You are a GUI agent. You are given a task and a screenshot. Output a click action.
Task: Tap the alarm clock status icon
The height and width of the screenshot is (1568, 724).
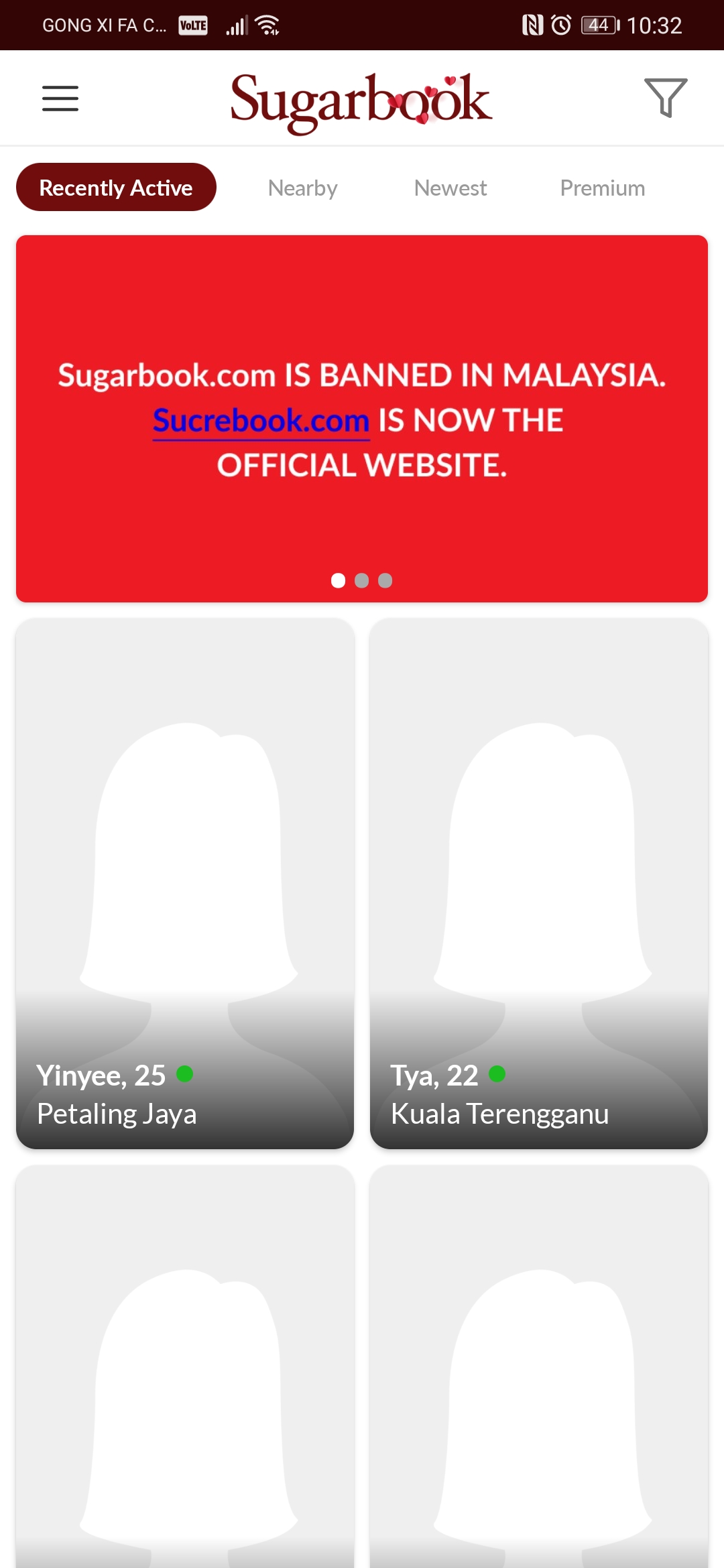click(x=560, y=25)
